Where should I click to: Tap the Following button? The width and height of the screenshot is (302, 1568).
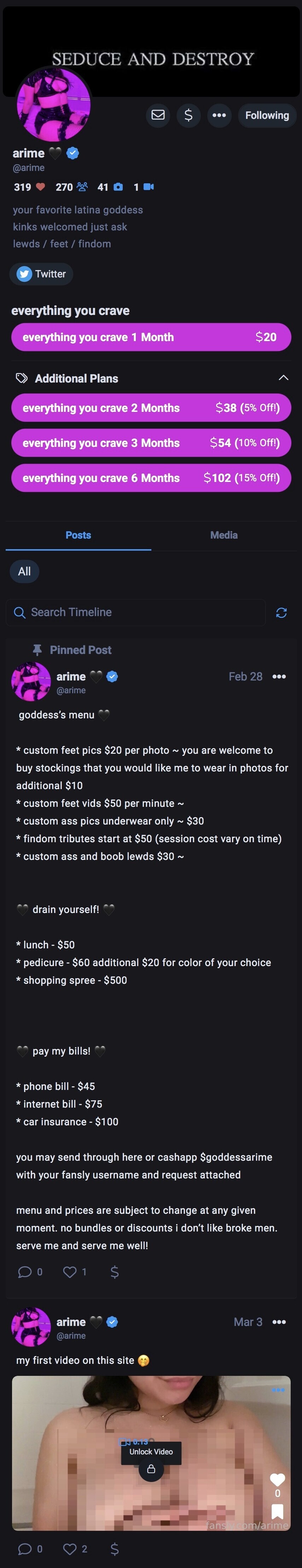tap(267, 115)
